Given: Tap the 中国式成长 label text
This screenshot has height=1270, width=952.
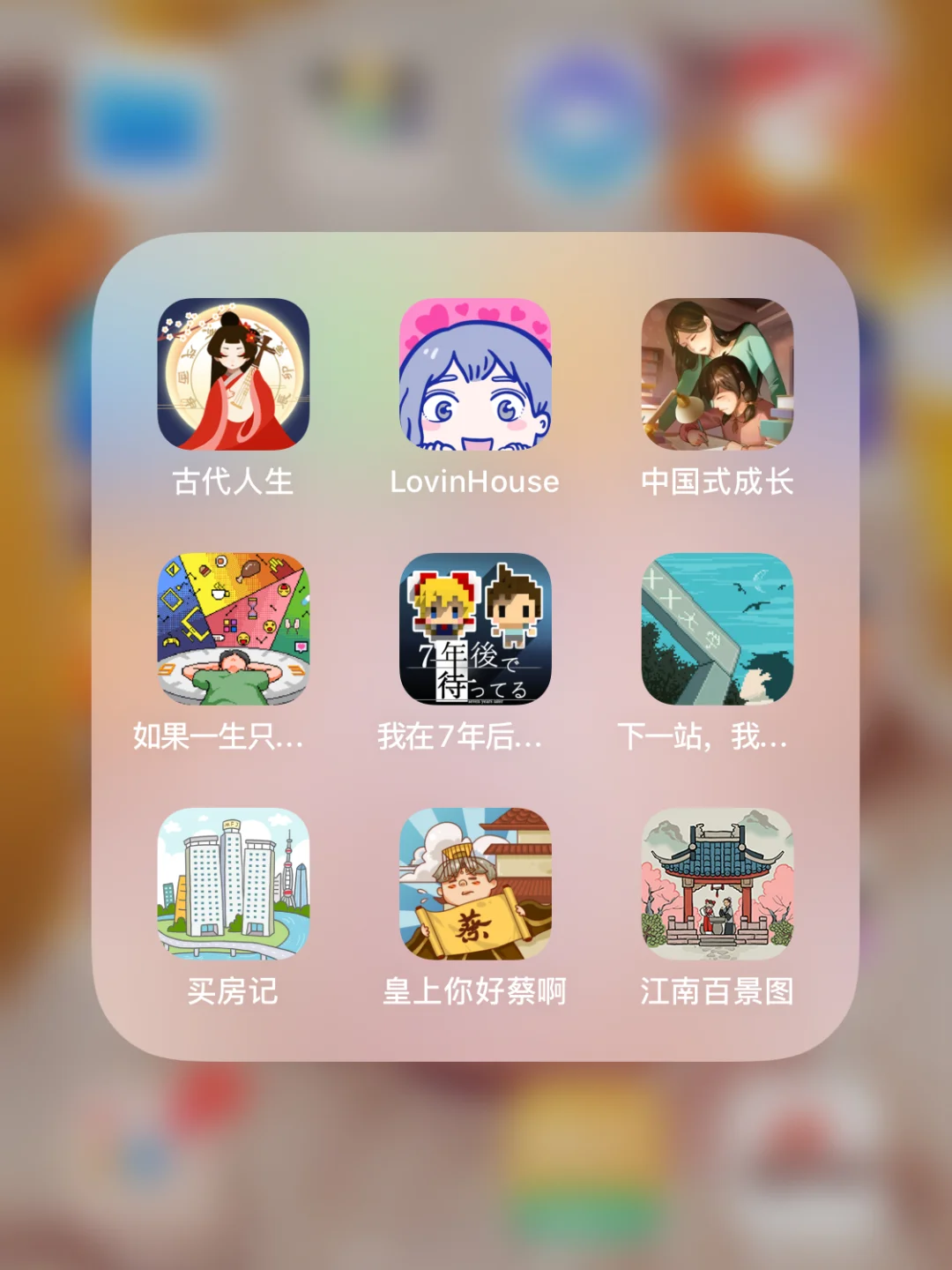Looking at the screenshot, I should pos(716,482).
